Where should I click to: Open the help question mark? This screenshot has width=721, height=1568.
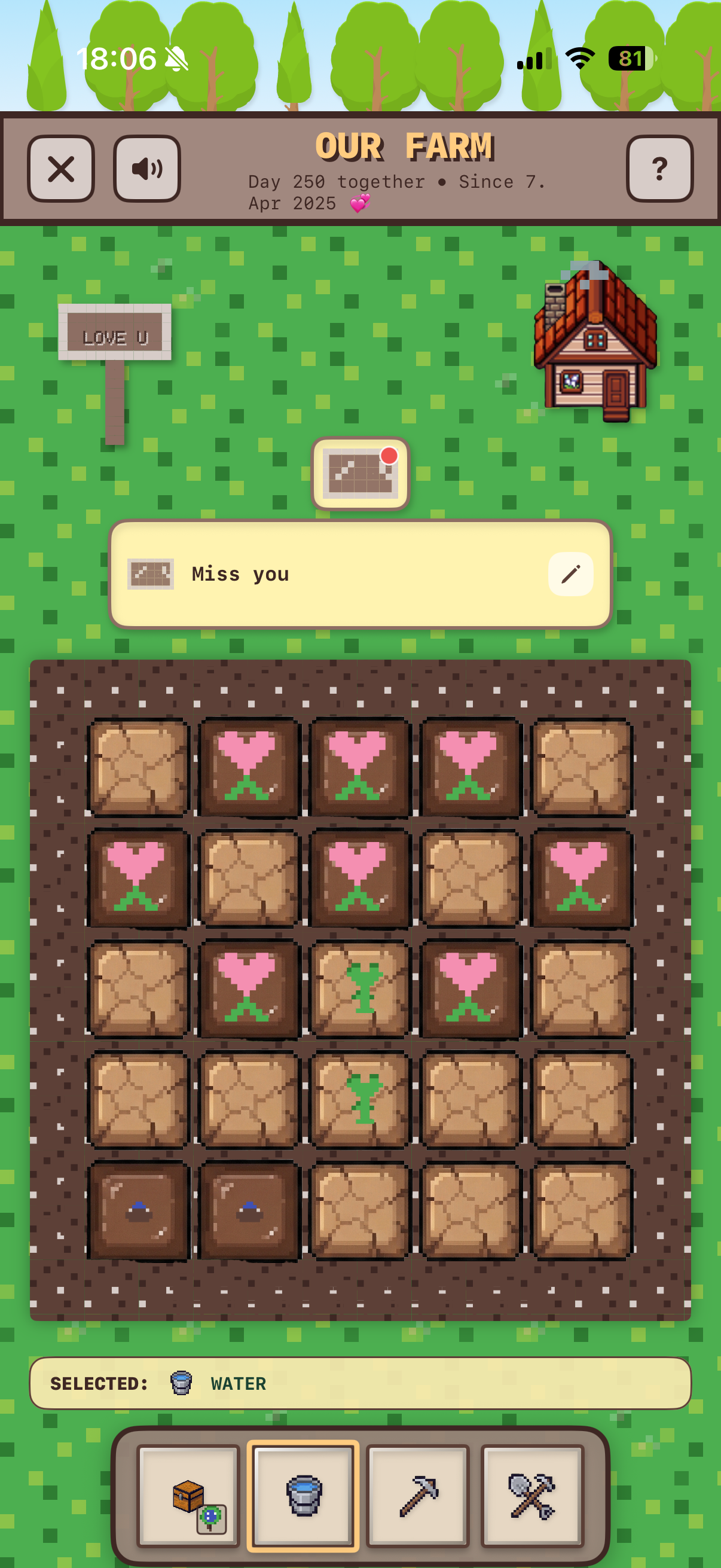tap(660, 170)
